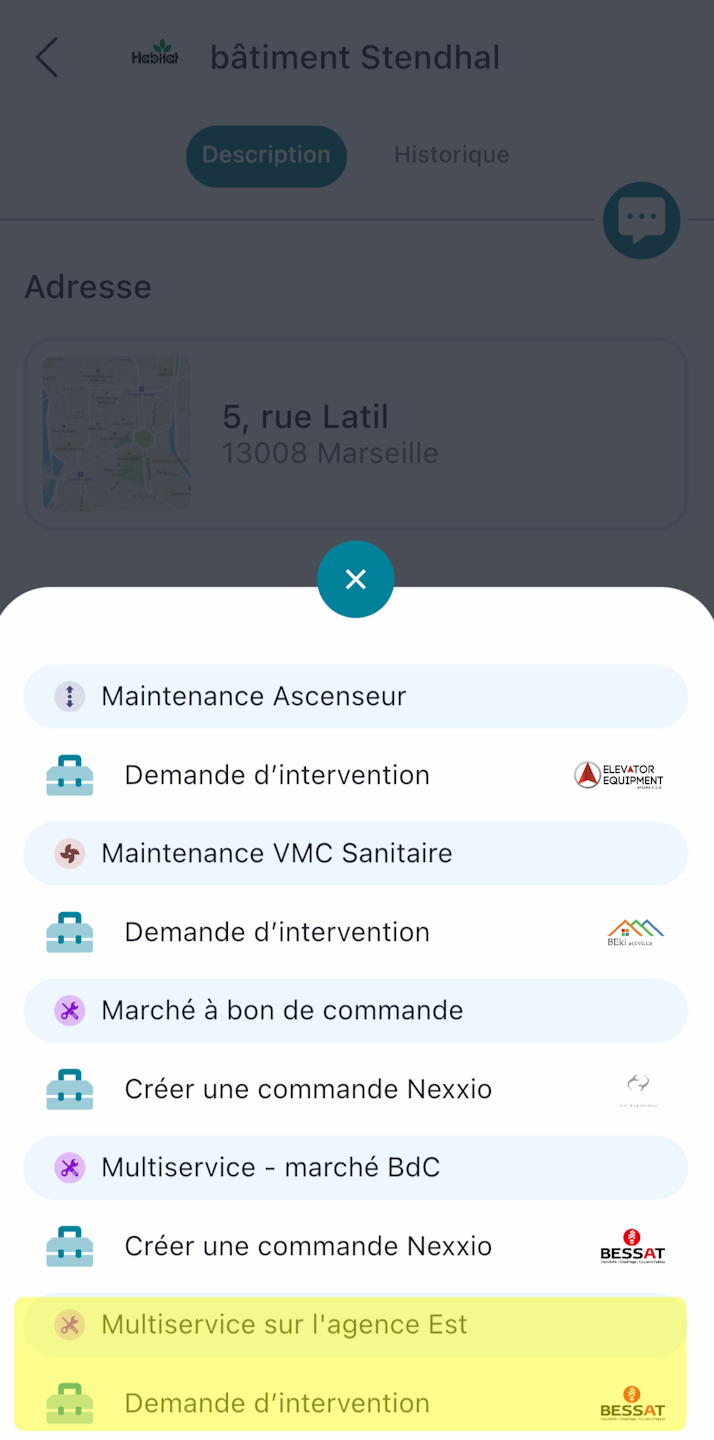
Task: Open Créer une commande Nexxio under Marché à bon de commande
Action: point(308,1089)
